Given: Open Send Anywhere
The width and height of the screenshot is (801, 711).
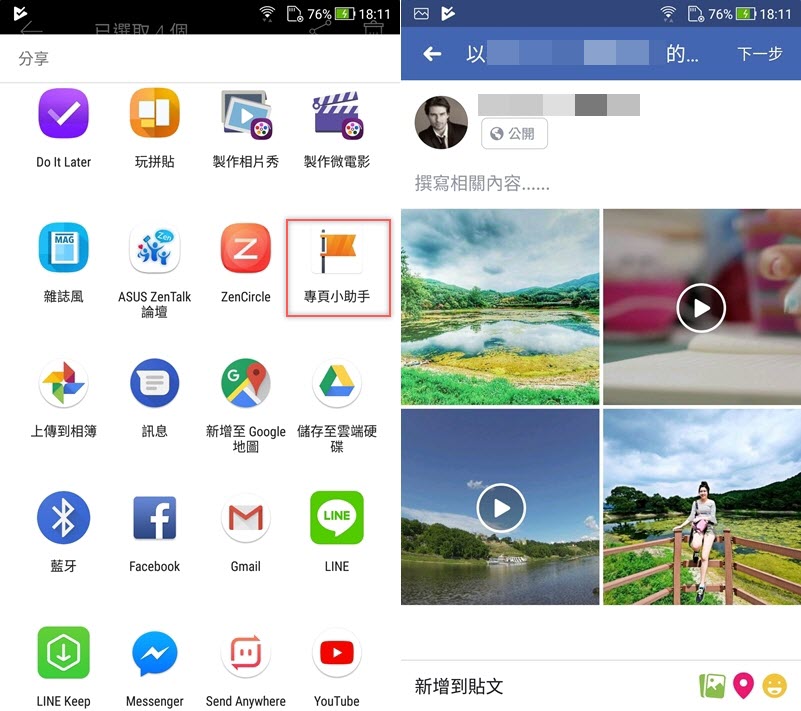Looking at the screenshot, I should [246, 667].
